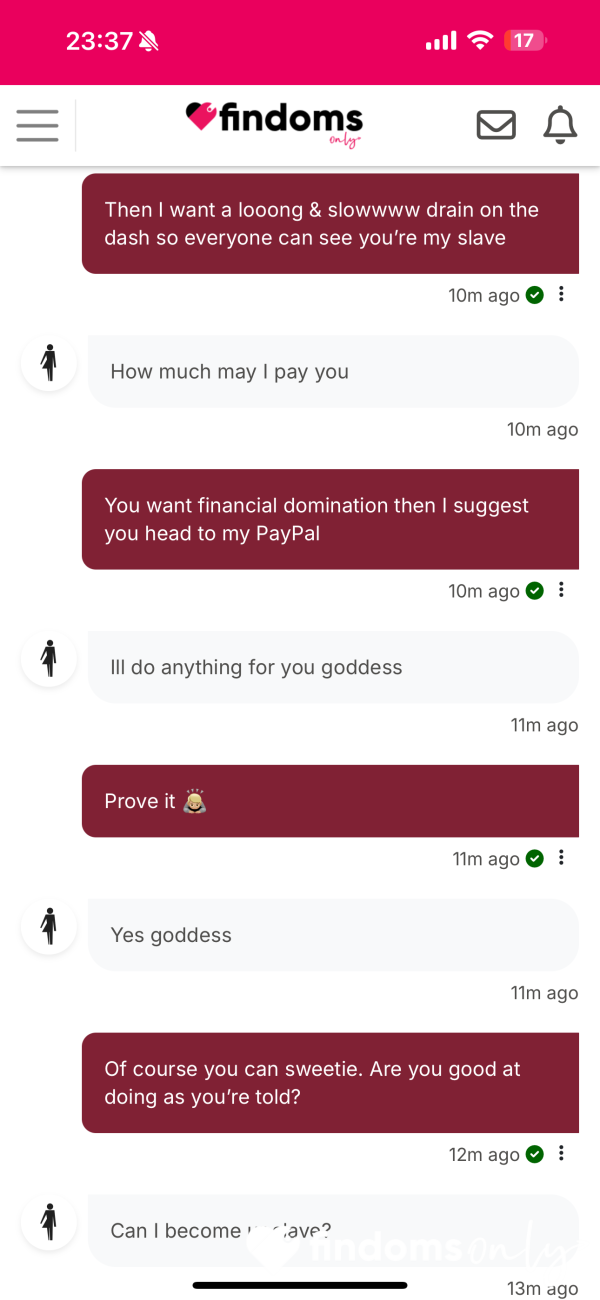
Task: Open the notifications bell
Action: (x=560, y=125)
